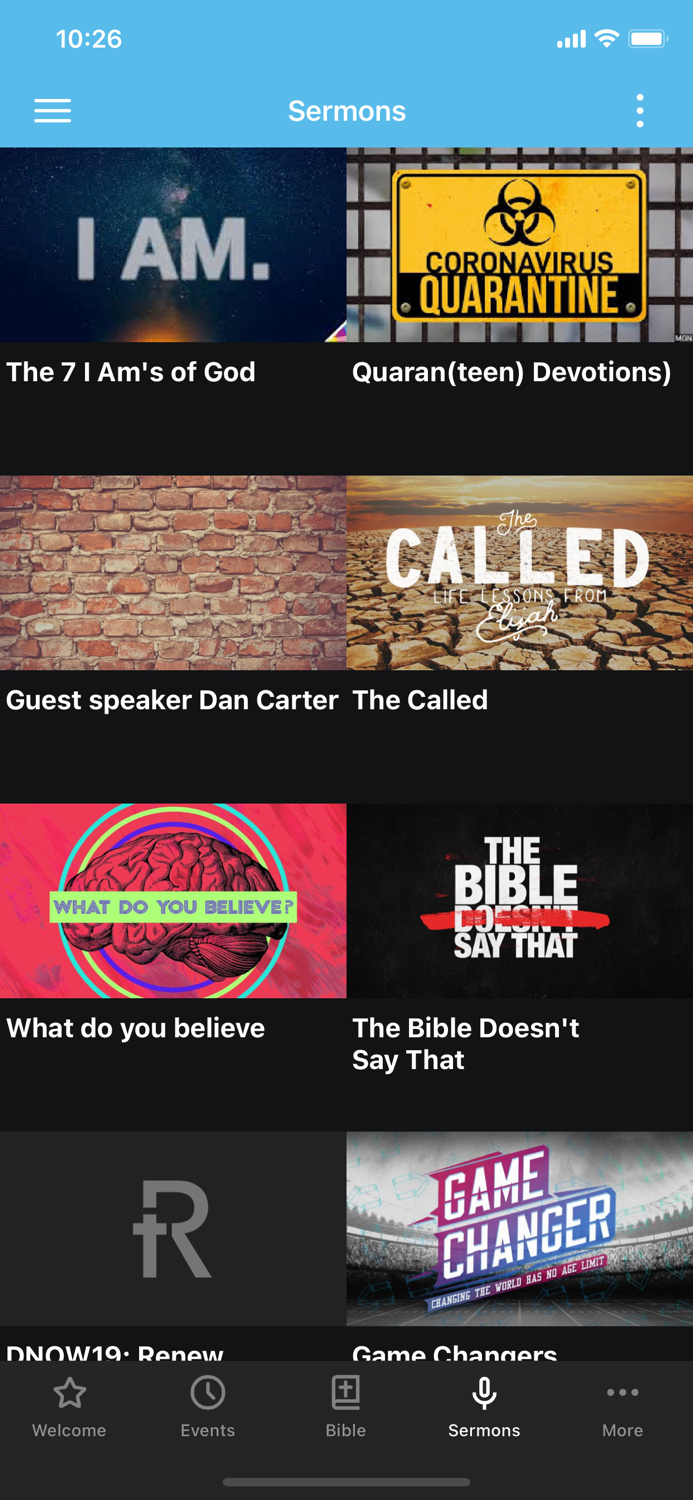This screenshot has height=1500, width=693.
Task: Open What do you believe series
Action: pyautogui.click(x=173, y=967)
